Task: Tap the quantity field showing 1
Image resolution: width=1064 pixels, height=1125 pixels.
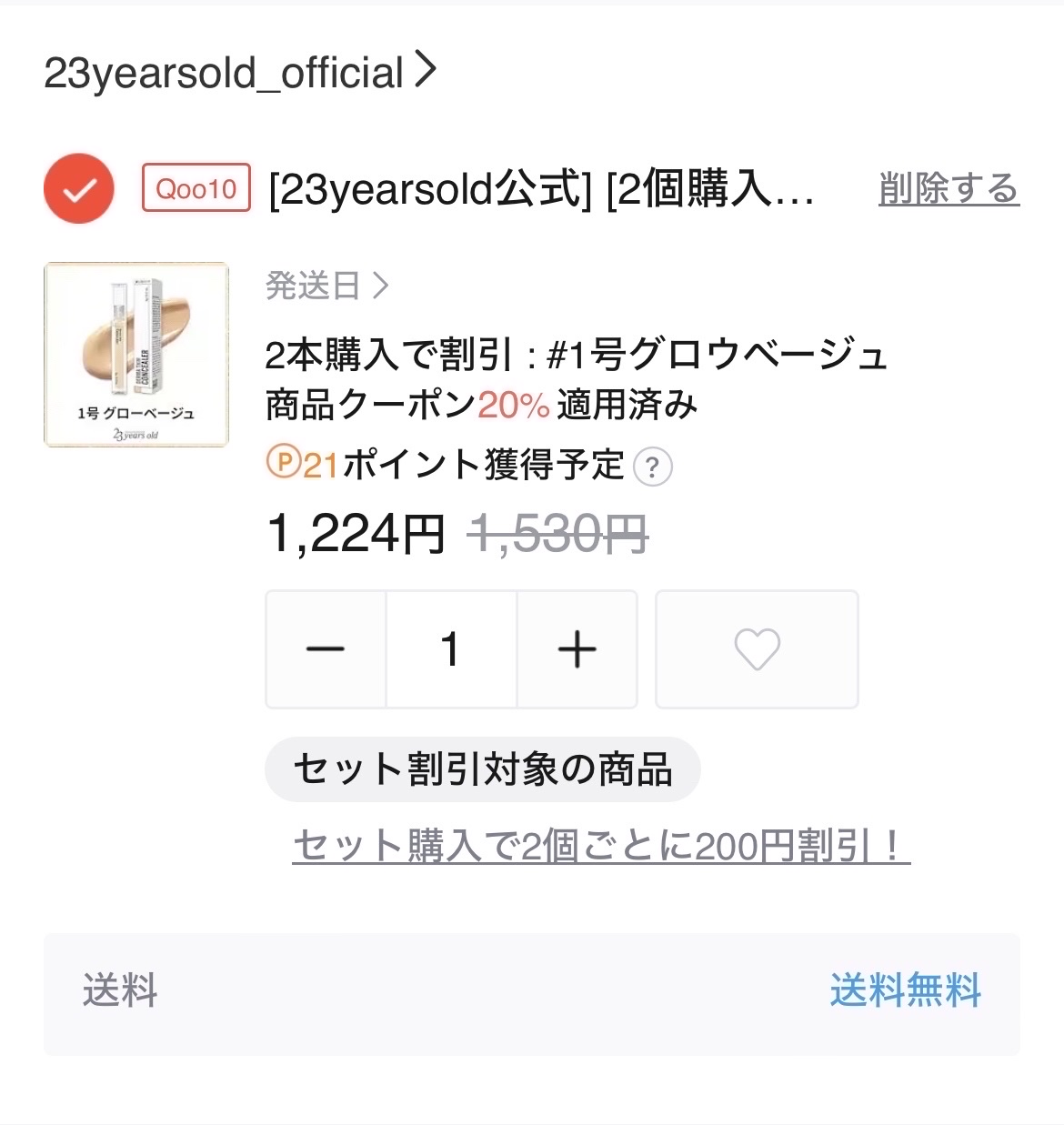Action: tap(451, 649)
